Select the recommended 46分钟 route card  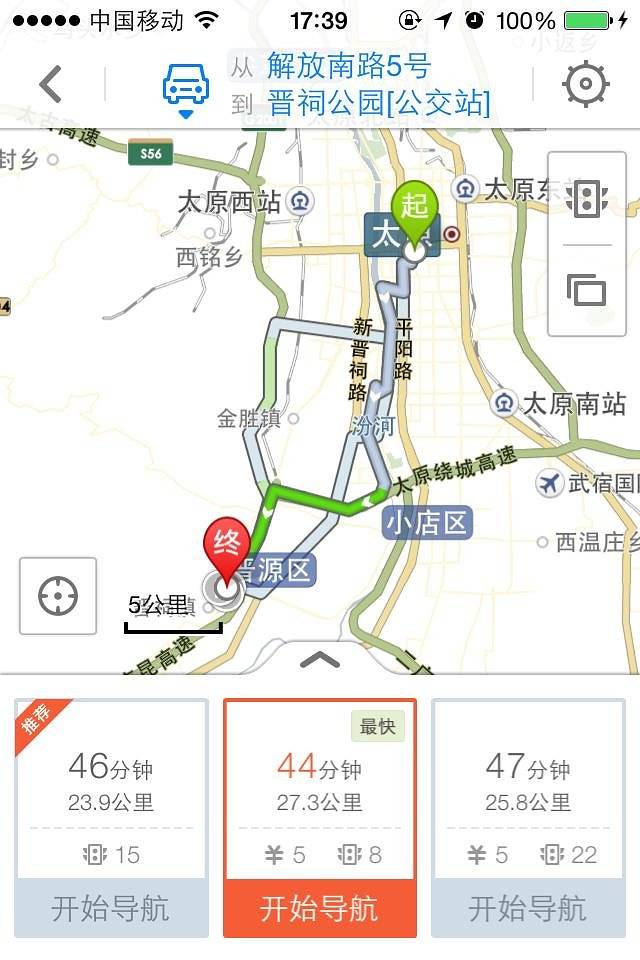(x=111, y=783)
